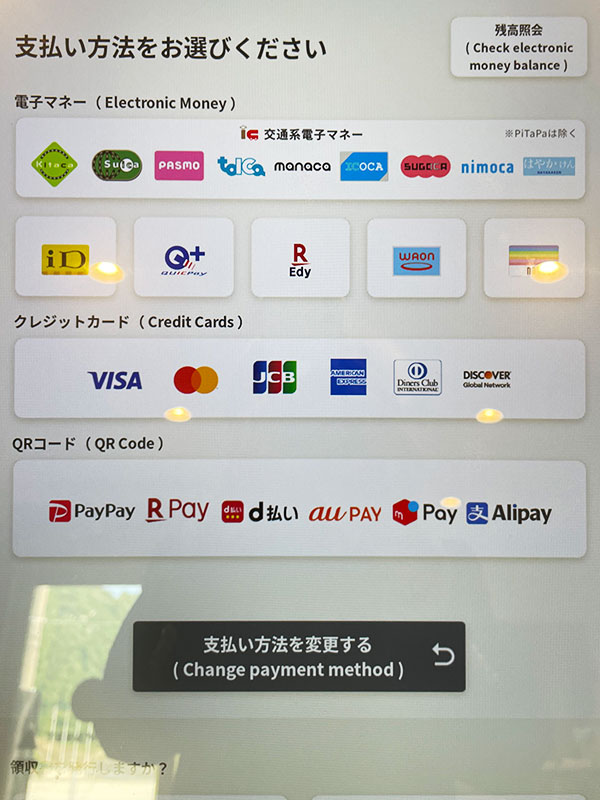600x800 pixels.
Task: Select Rakuten Edy payment
Action: (300, 258)
